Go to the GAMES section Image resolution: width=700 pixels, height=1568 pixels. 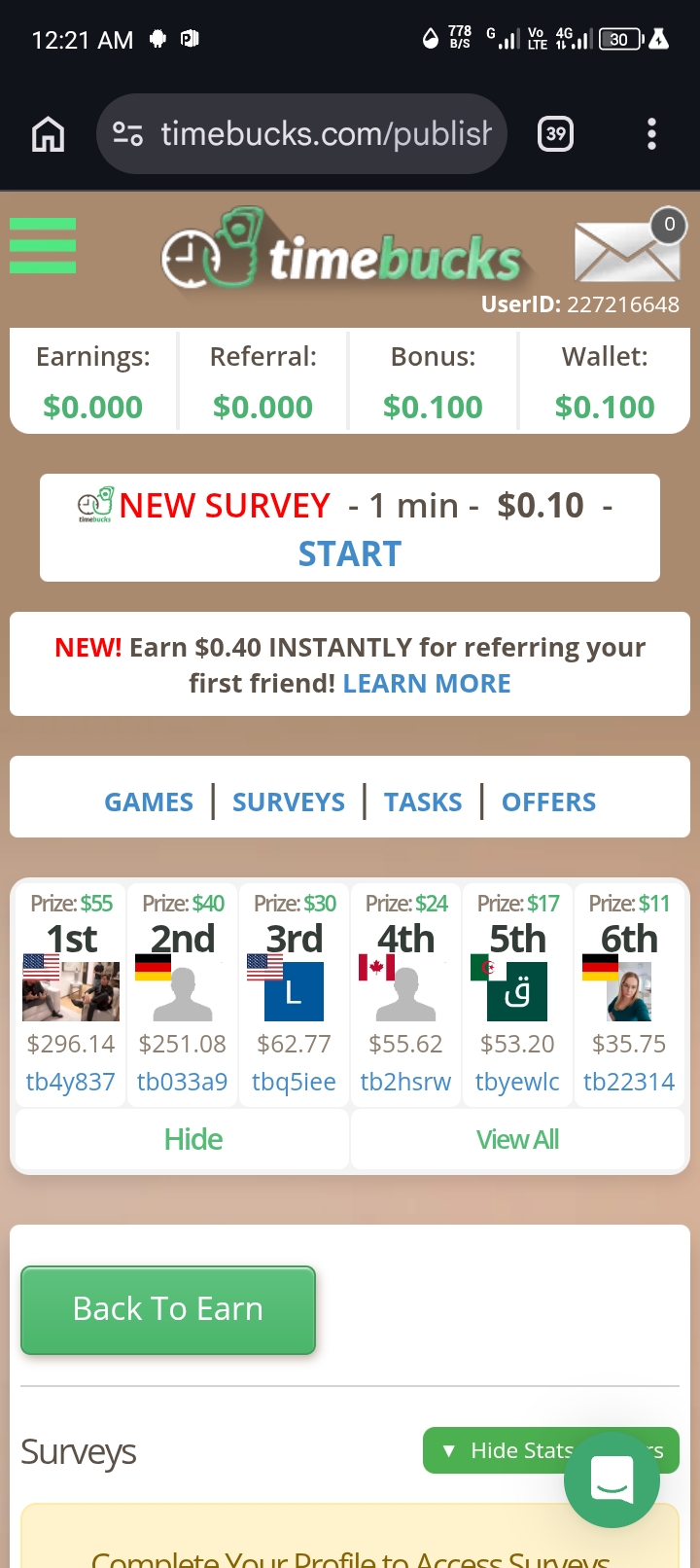pyautogui.click(x=149, y=802)
